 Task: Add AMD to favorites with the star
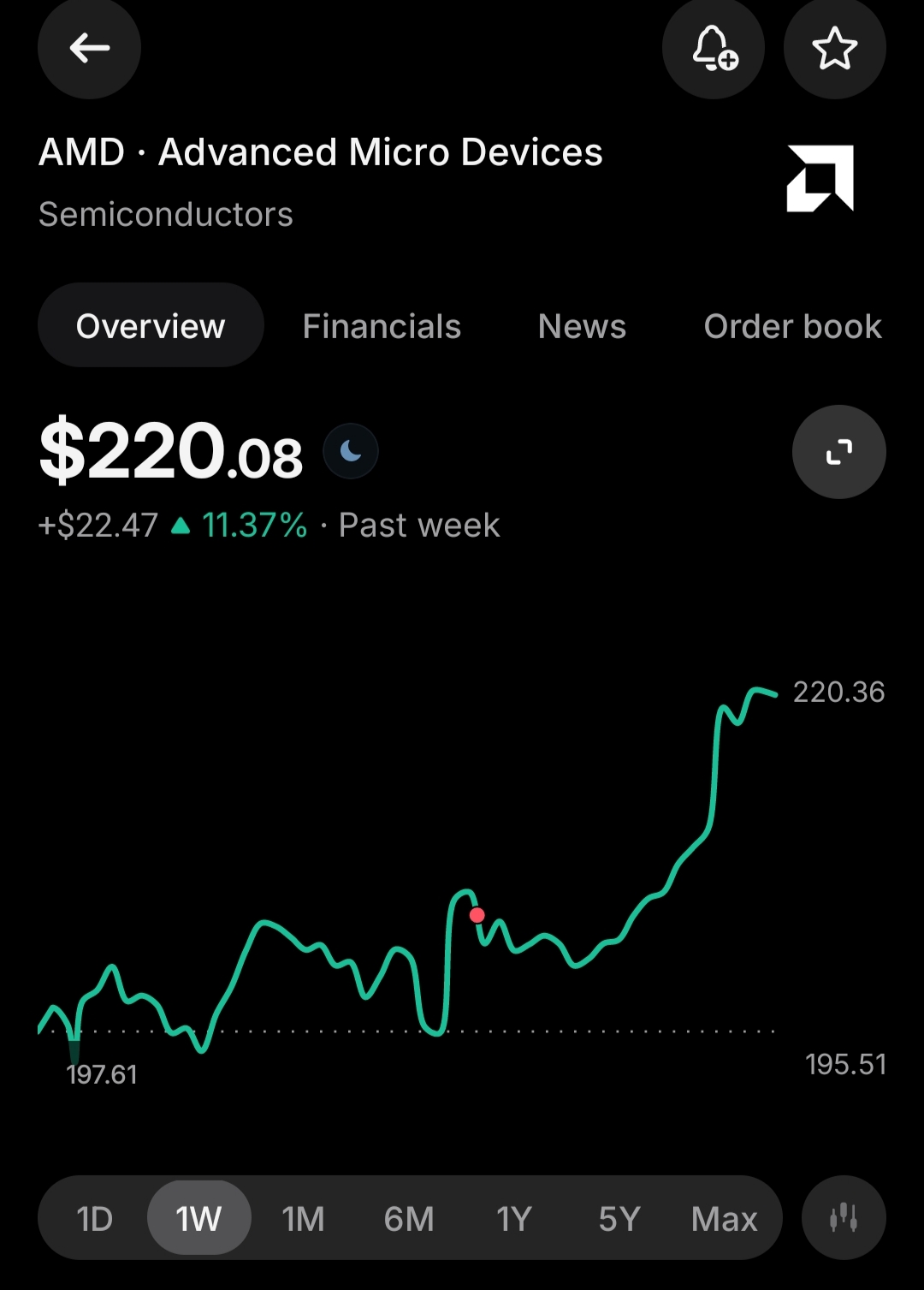834,48
